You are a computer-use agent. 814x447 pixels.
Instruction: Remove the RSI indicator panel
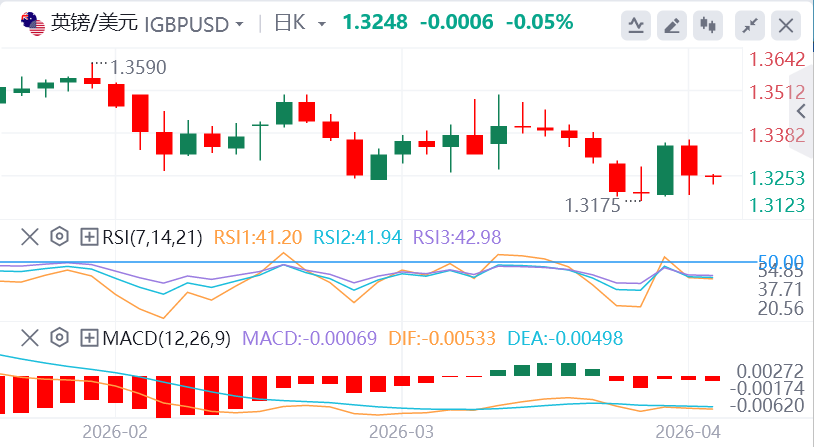pyautogui.click(x=30, y=237)
